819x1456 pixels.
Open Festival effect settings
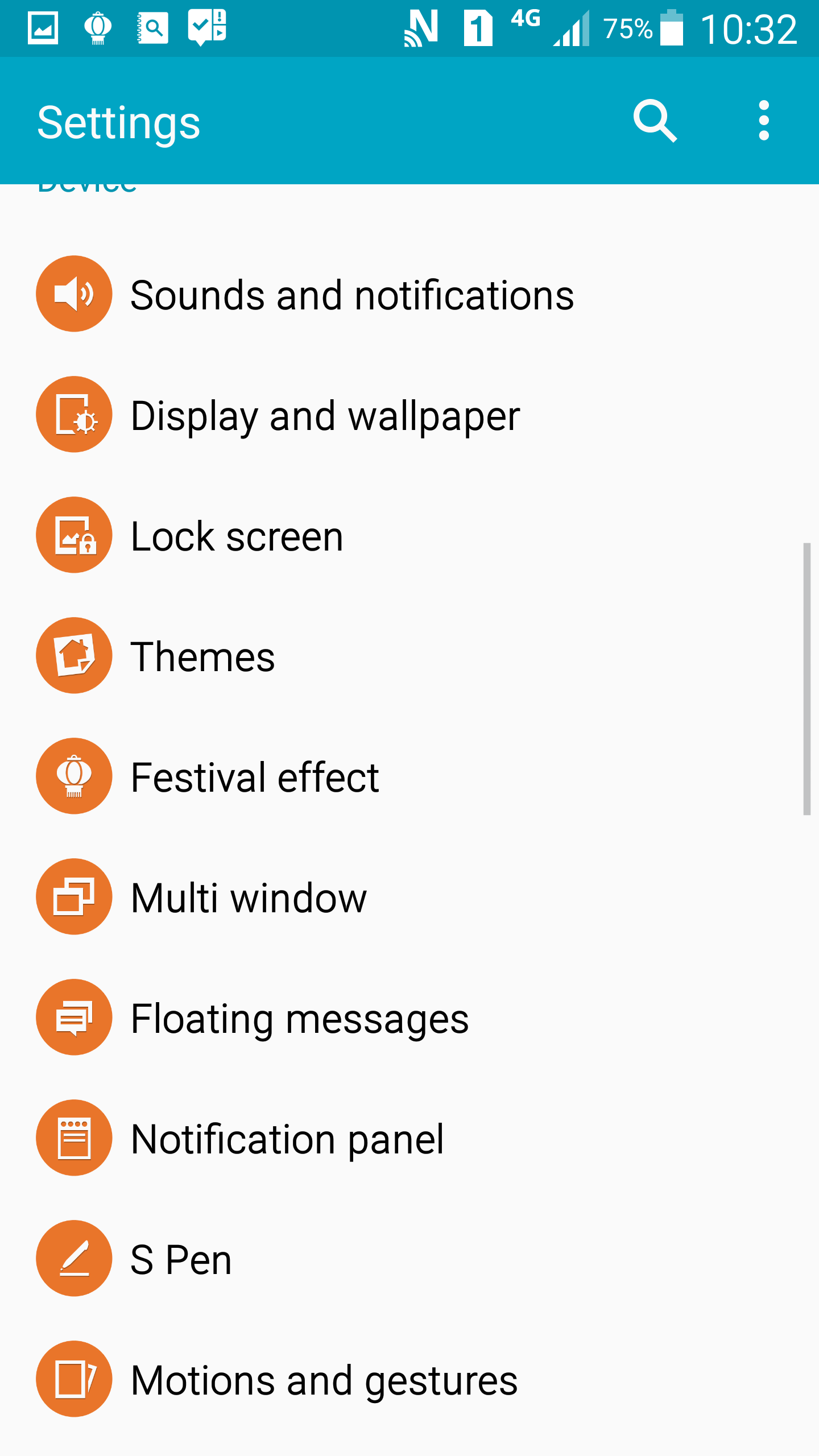click(x=255, y=777)
